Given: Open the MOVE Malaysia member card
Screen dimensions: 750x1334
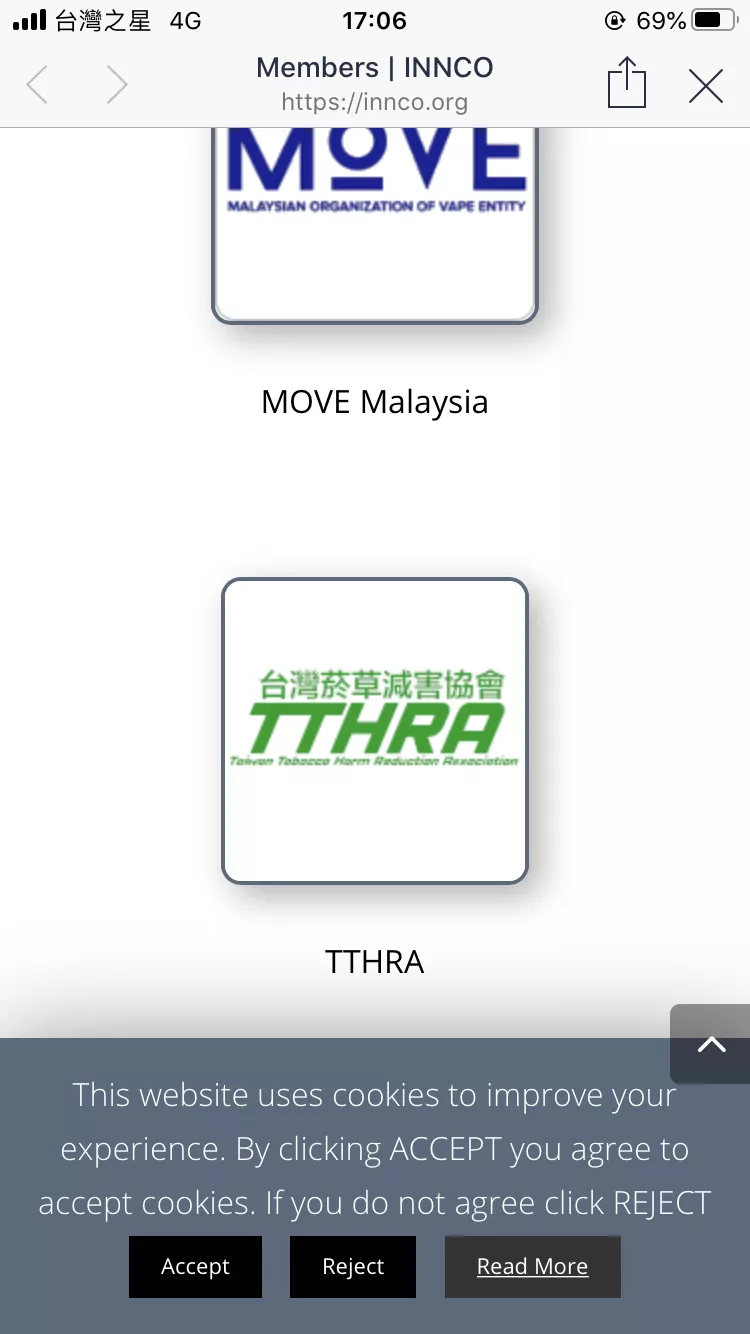Looking at the screenshot, I should pos(375,225).
